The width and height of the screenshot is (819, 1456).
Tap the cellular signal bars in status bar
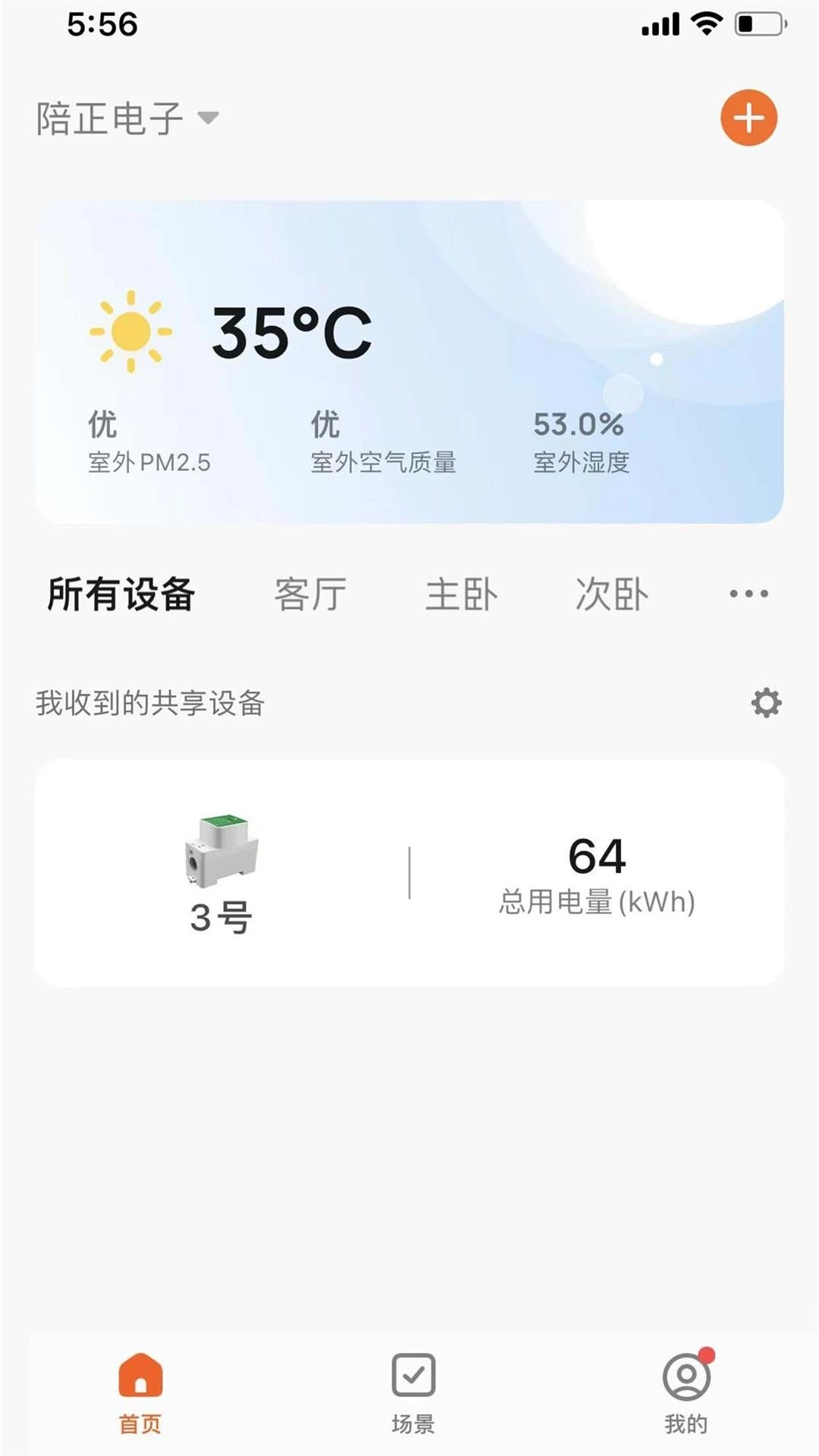(x=660, y=25)
